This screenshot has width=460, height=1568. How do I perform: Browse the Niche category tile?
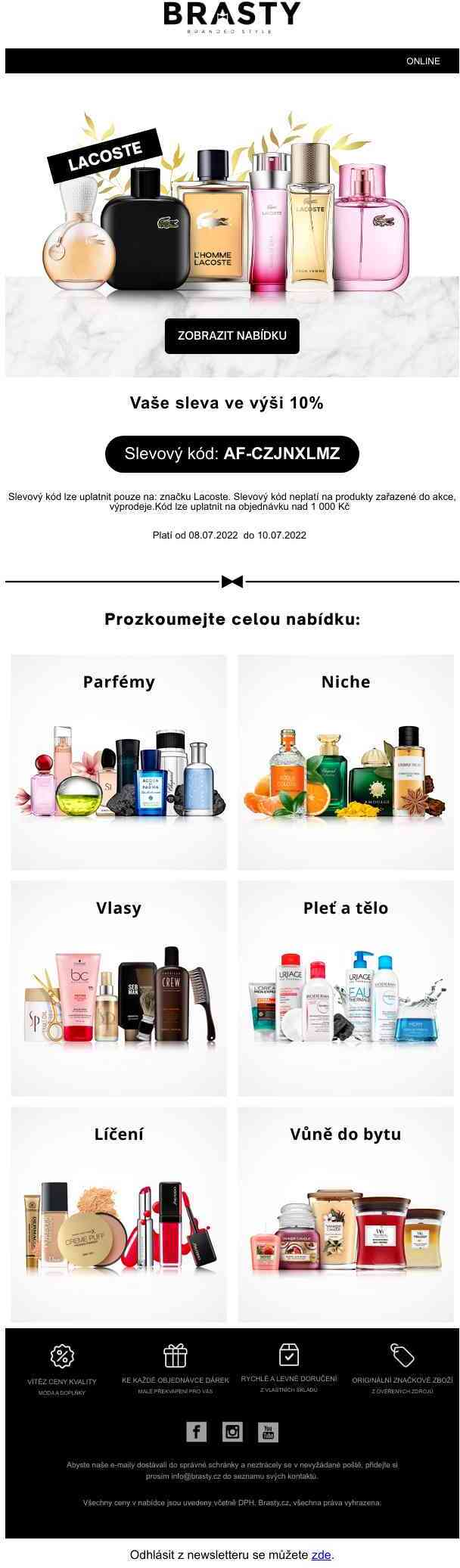(x=346, y=761)
